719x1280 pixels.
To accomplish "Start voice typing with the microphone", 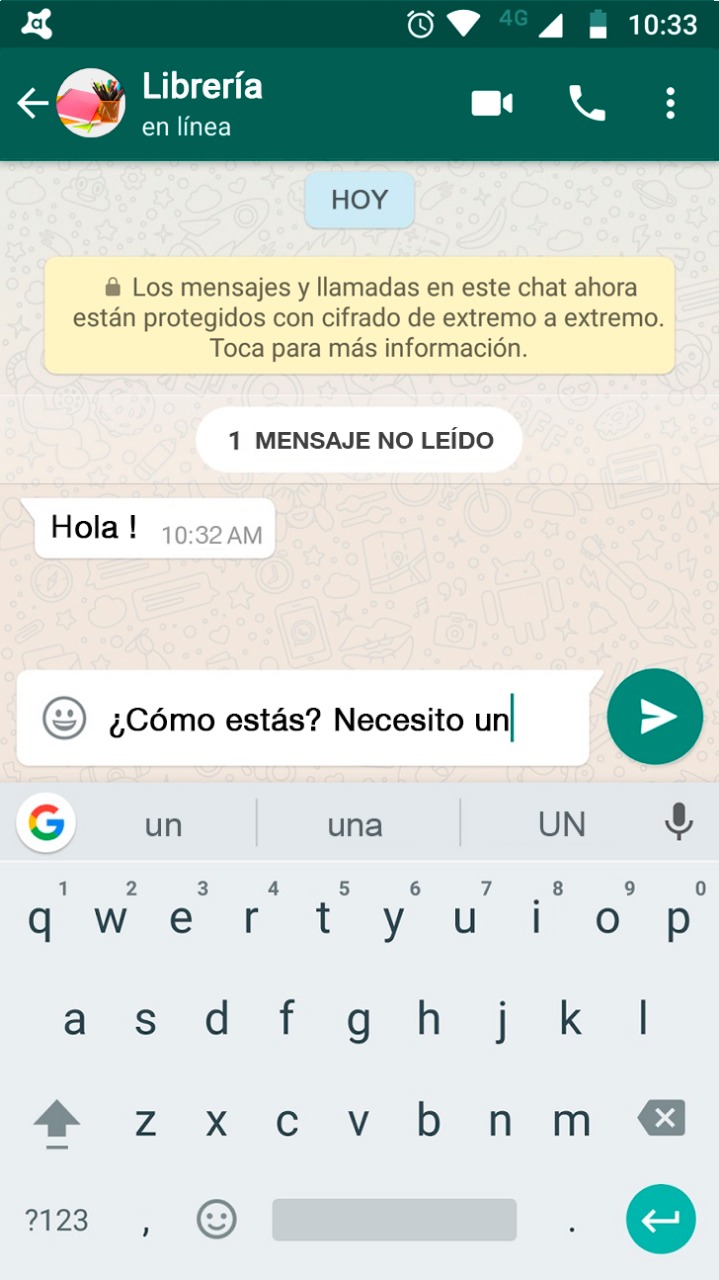I will pos(679,823).
